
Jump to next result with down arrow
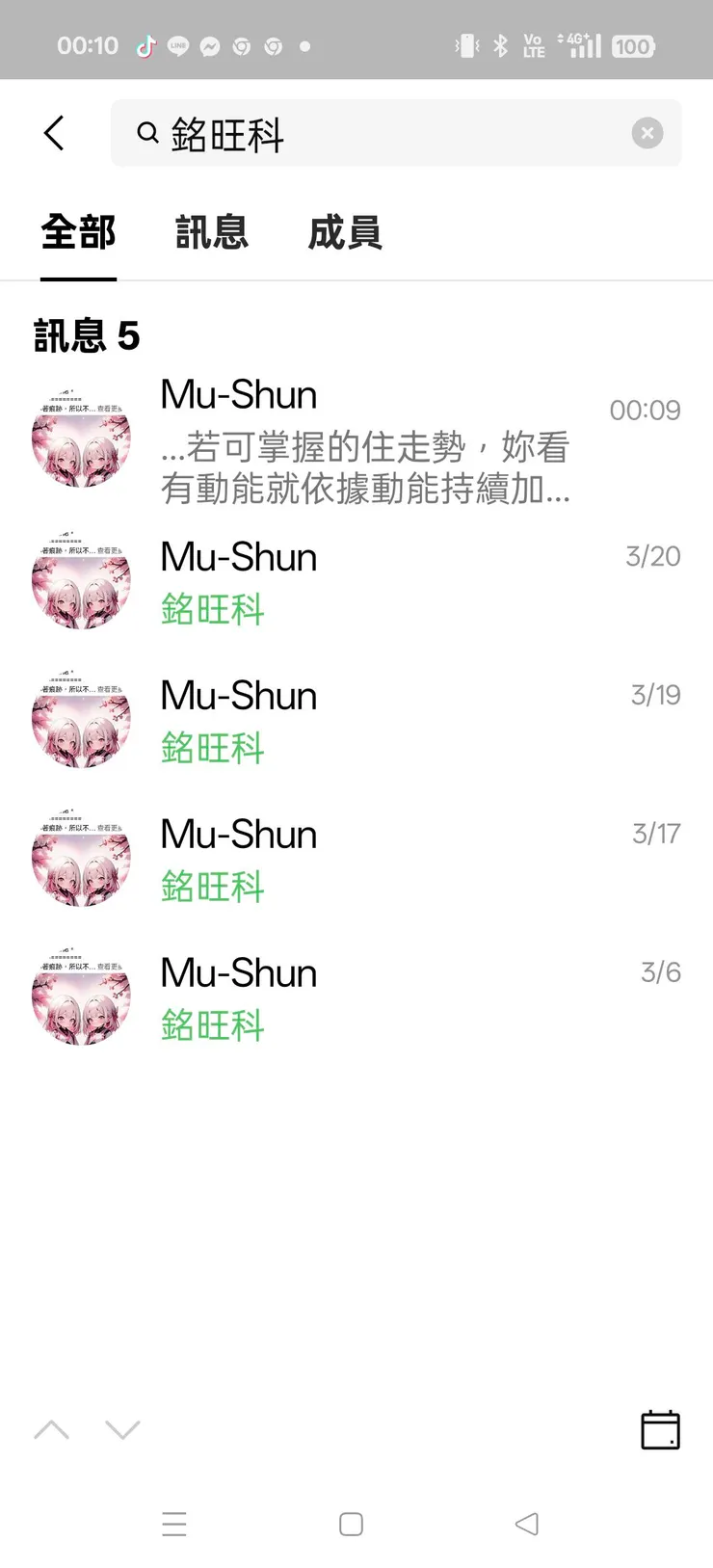(x=123, y=1430)
